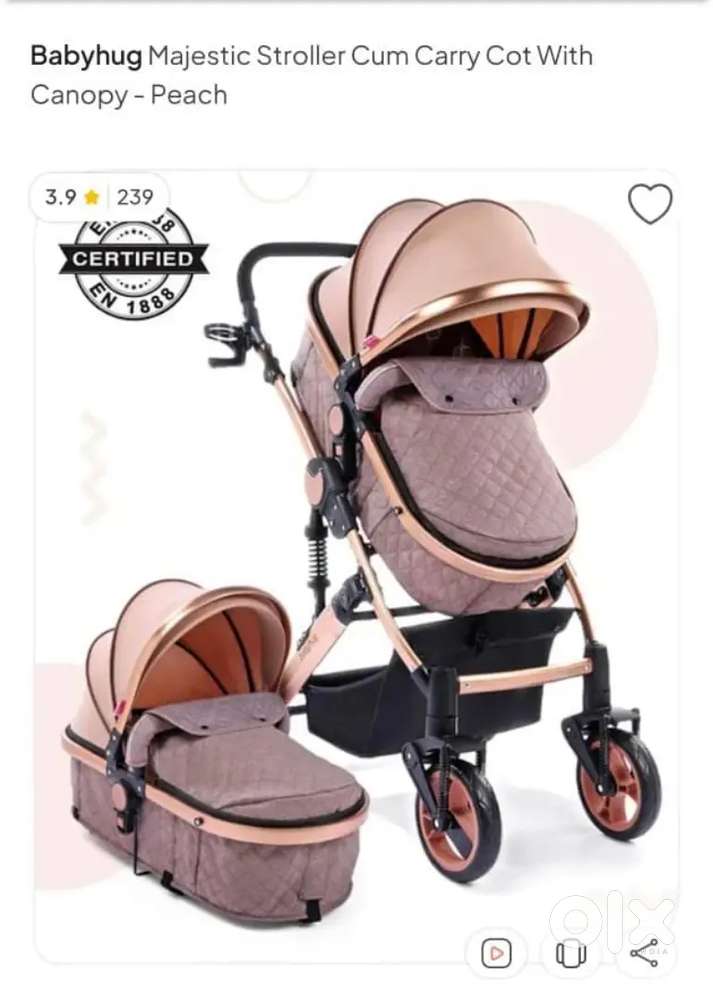Add the stroller to wishlist
Viewport: 713px width, 999px height.
click(x=650, y=204)
